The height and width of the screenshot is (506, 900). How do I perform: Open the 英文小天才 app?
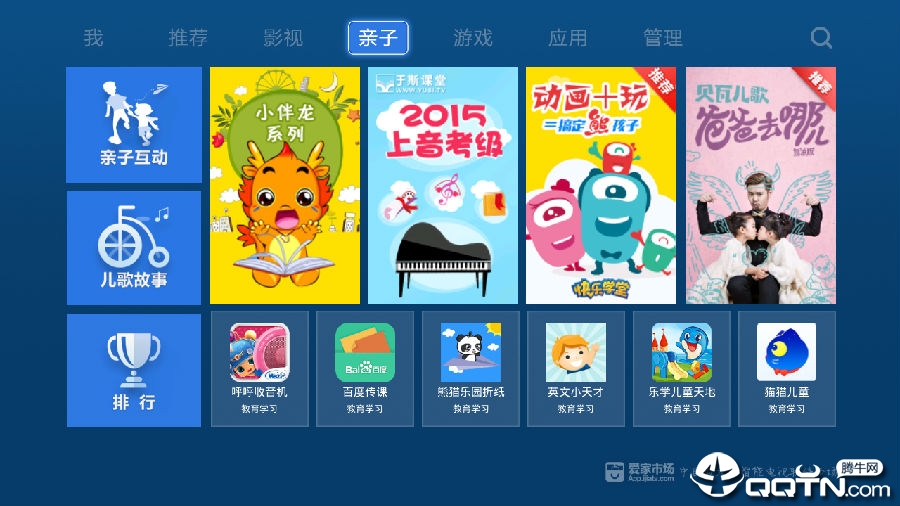(x=576, y=368)
